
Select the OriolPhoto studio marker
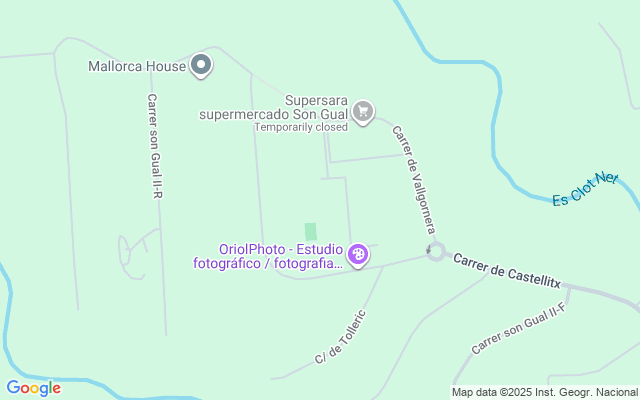(x=358, y=256)
